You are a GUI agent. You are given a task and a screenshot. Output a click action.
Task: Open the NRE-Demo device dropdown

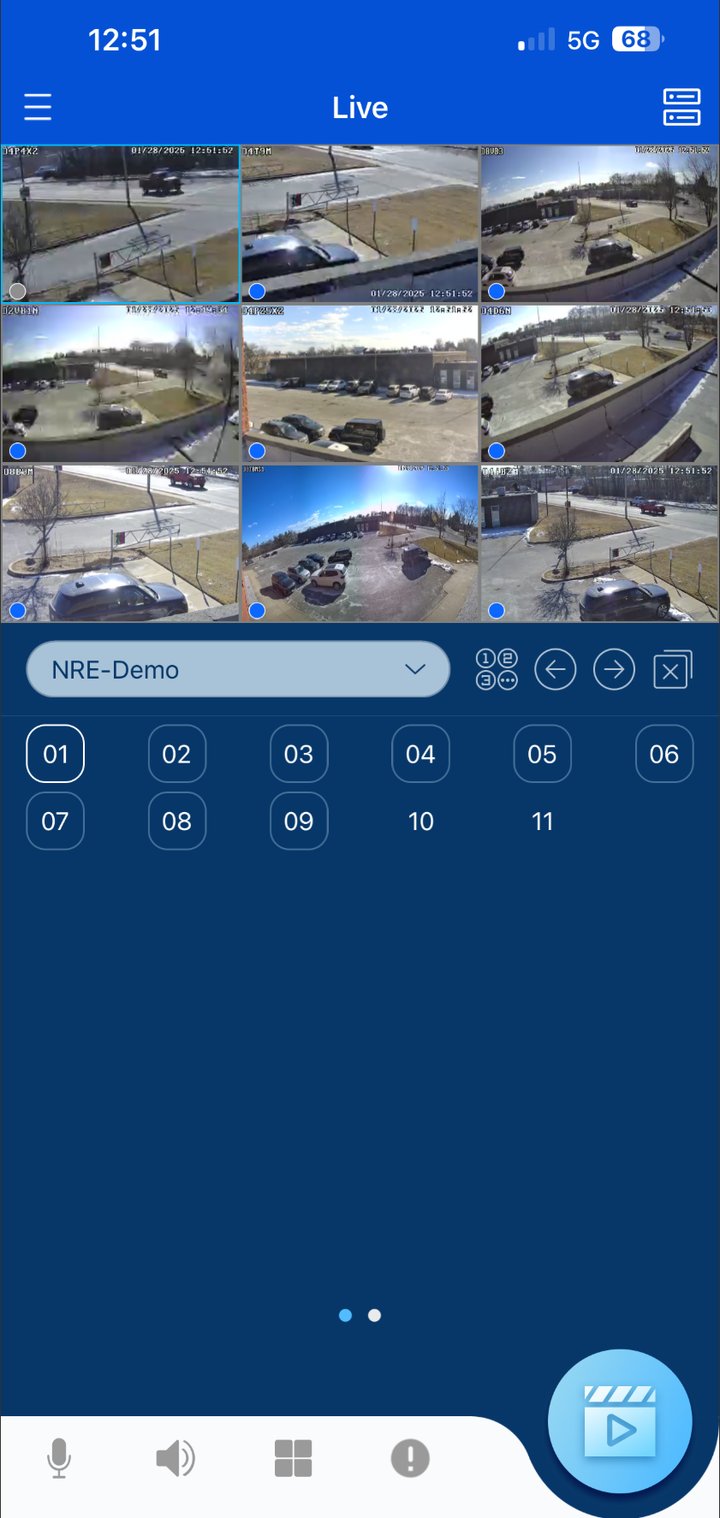coord(237,670)
